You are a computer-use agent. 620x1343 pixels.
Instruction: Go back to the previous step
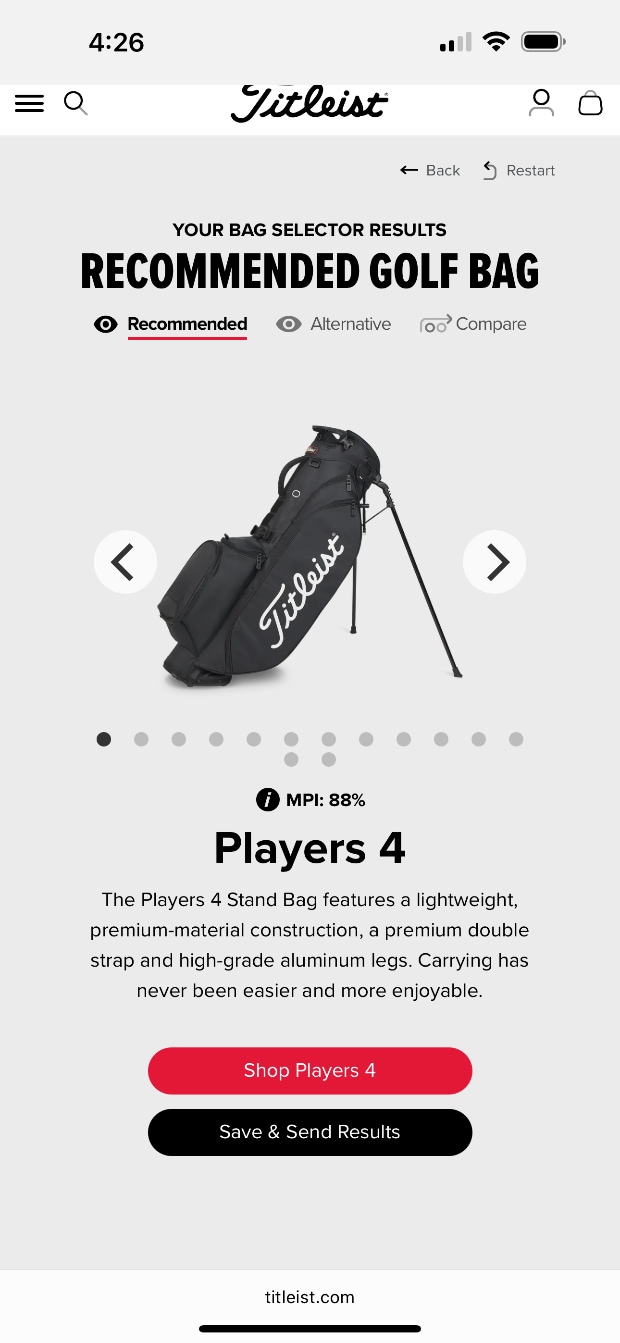[430, 170]
